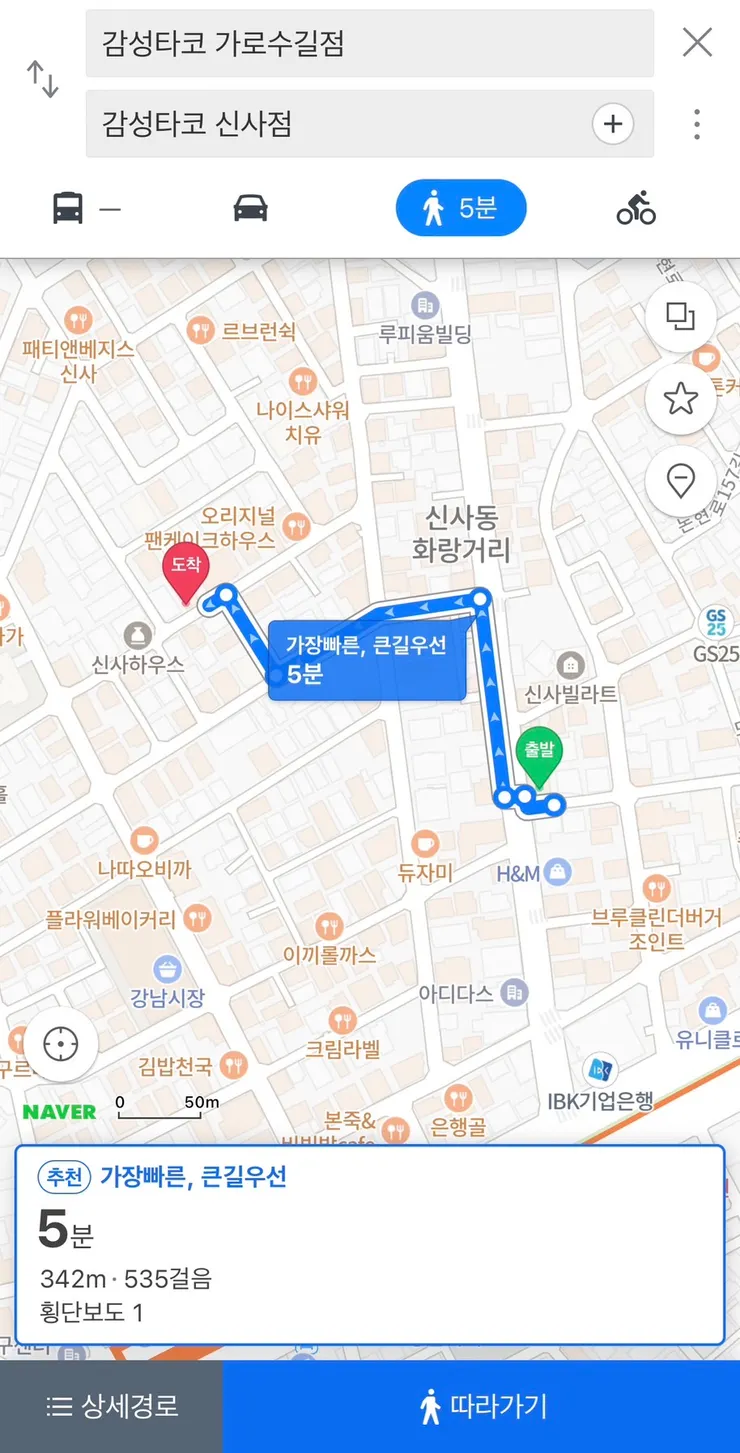Open the three-dot options menu
The height and width of the screenshot is (1453, 740).
click(696, 124)
